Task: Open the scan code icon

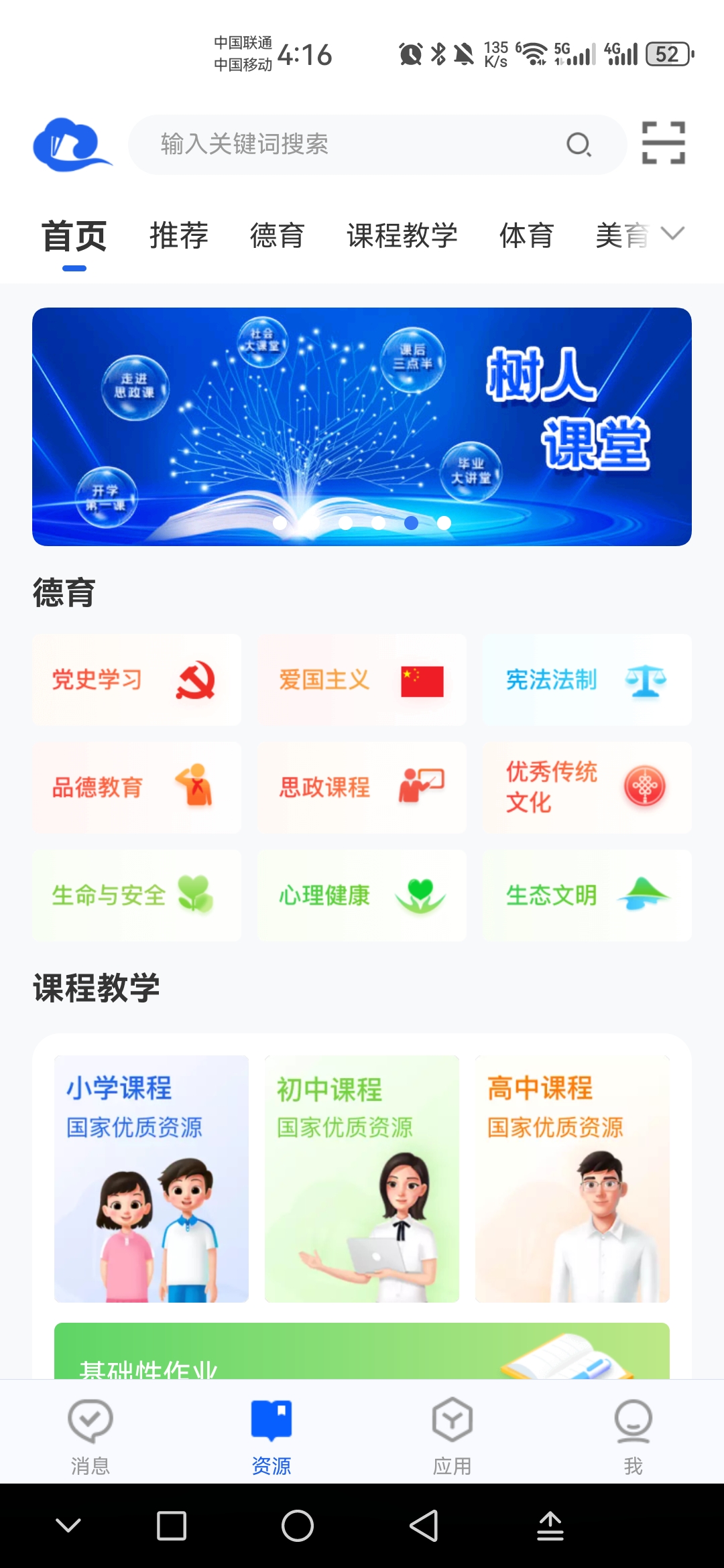Action: pos(663,143)
